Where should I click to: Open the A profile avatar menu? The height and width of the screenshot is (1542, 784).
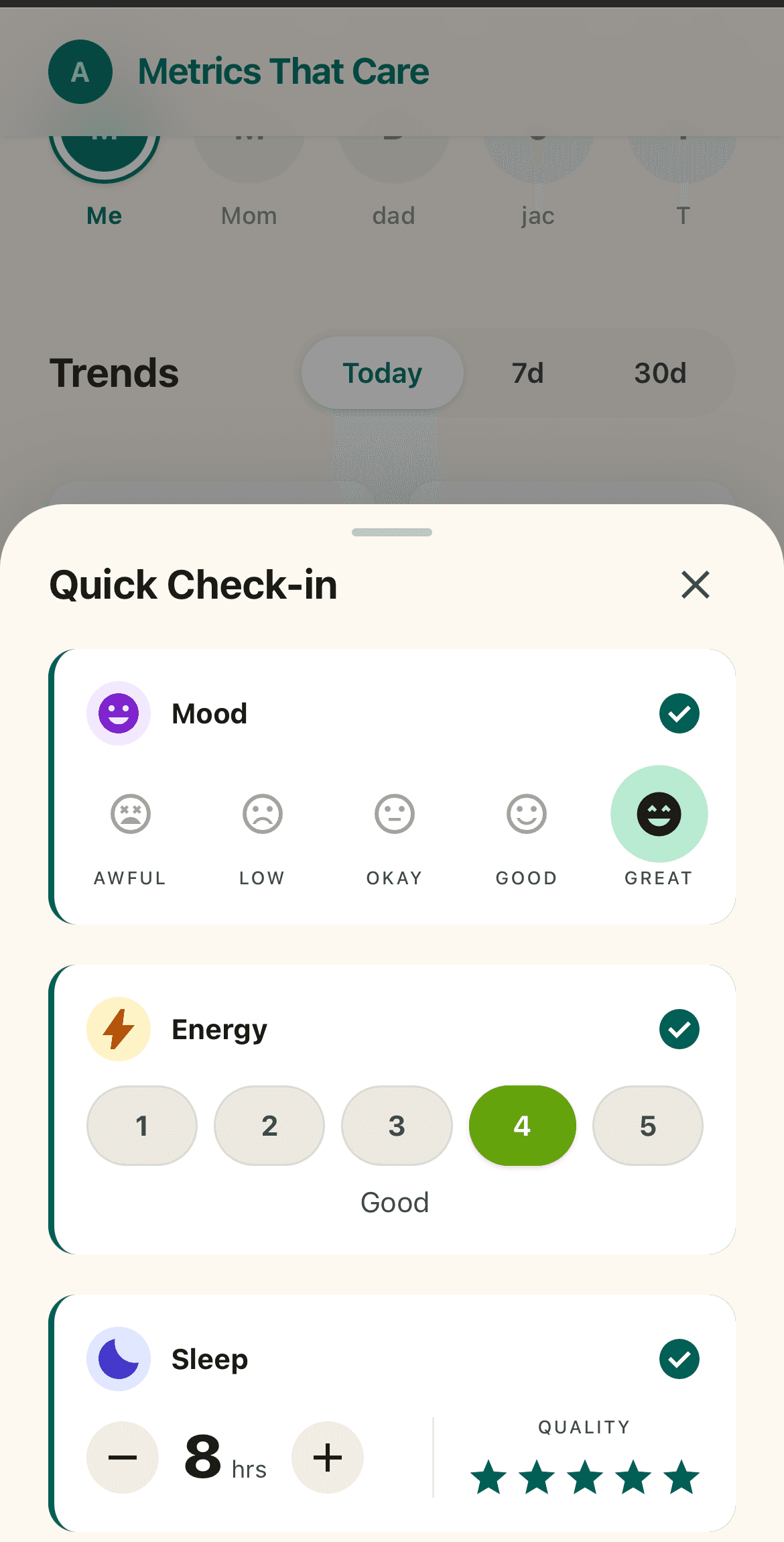(x=80, y=72)
